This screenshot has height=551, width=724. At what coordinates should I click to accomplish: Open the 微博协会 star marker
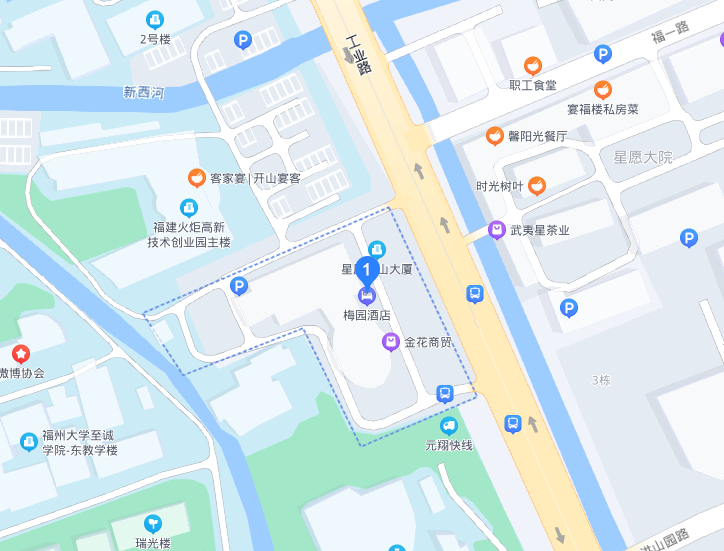click(x=20, y=353)
